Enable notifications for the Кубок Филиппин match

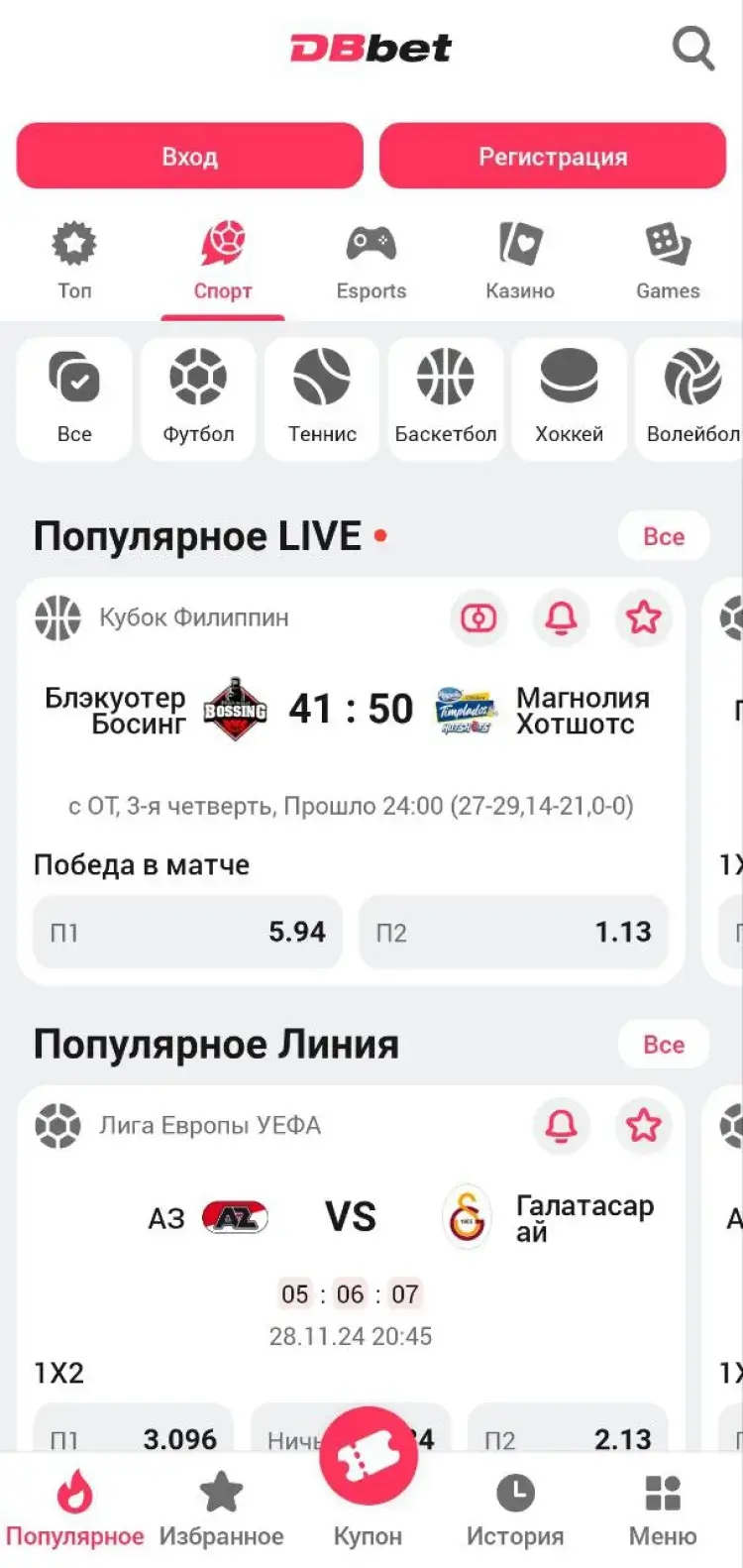561,617
